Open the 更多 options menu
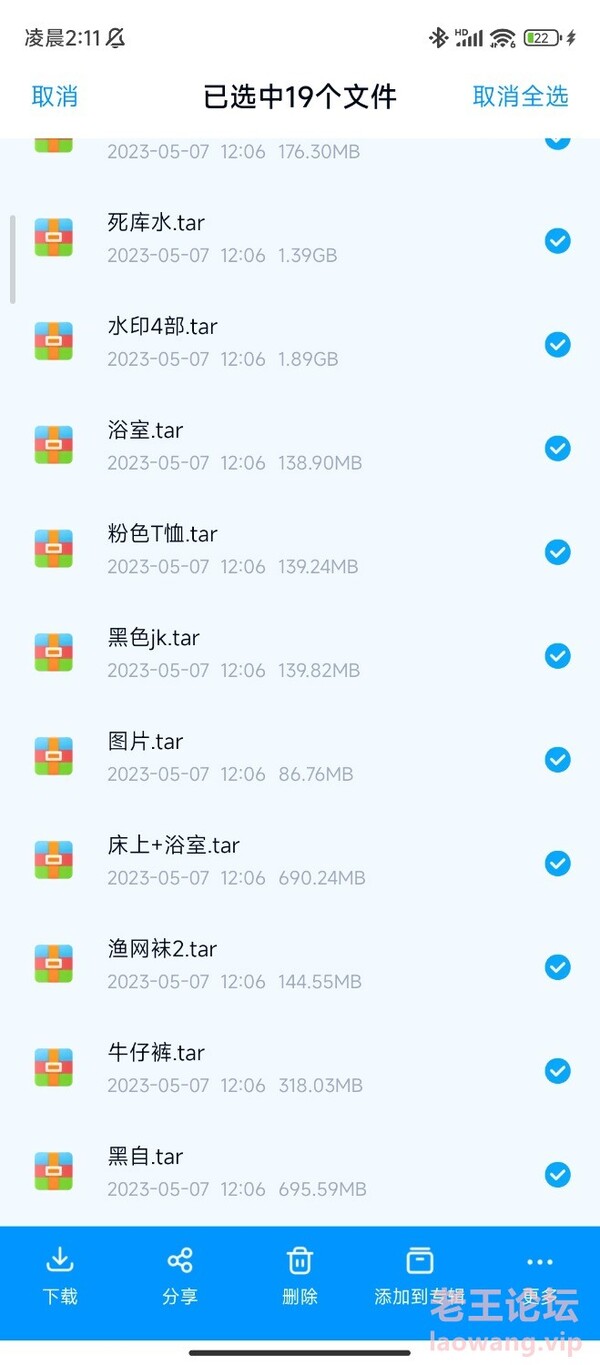Viewport: 600px width, 1365px height. [539, 1276]
